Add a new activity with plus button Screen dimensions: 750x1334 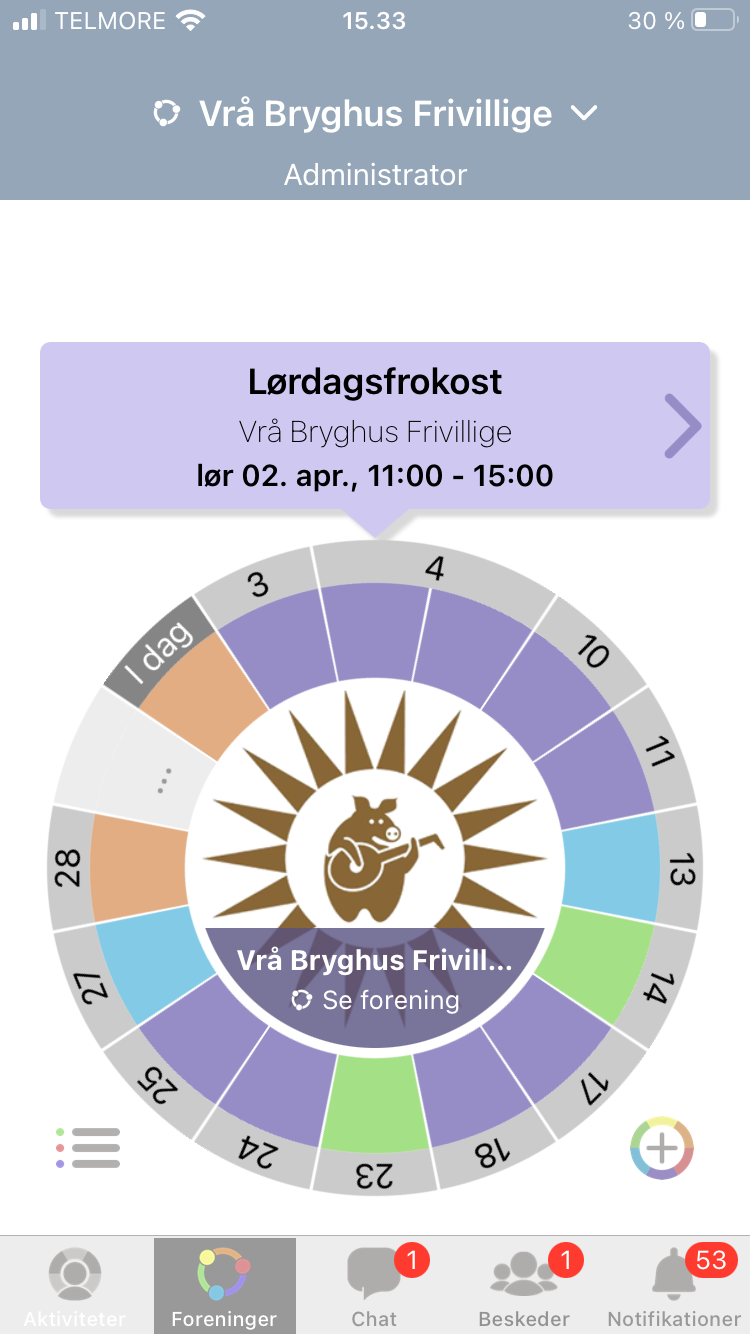661,1147
